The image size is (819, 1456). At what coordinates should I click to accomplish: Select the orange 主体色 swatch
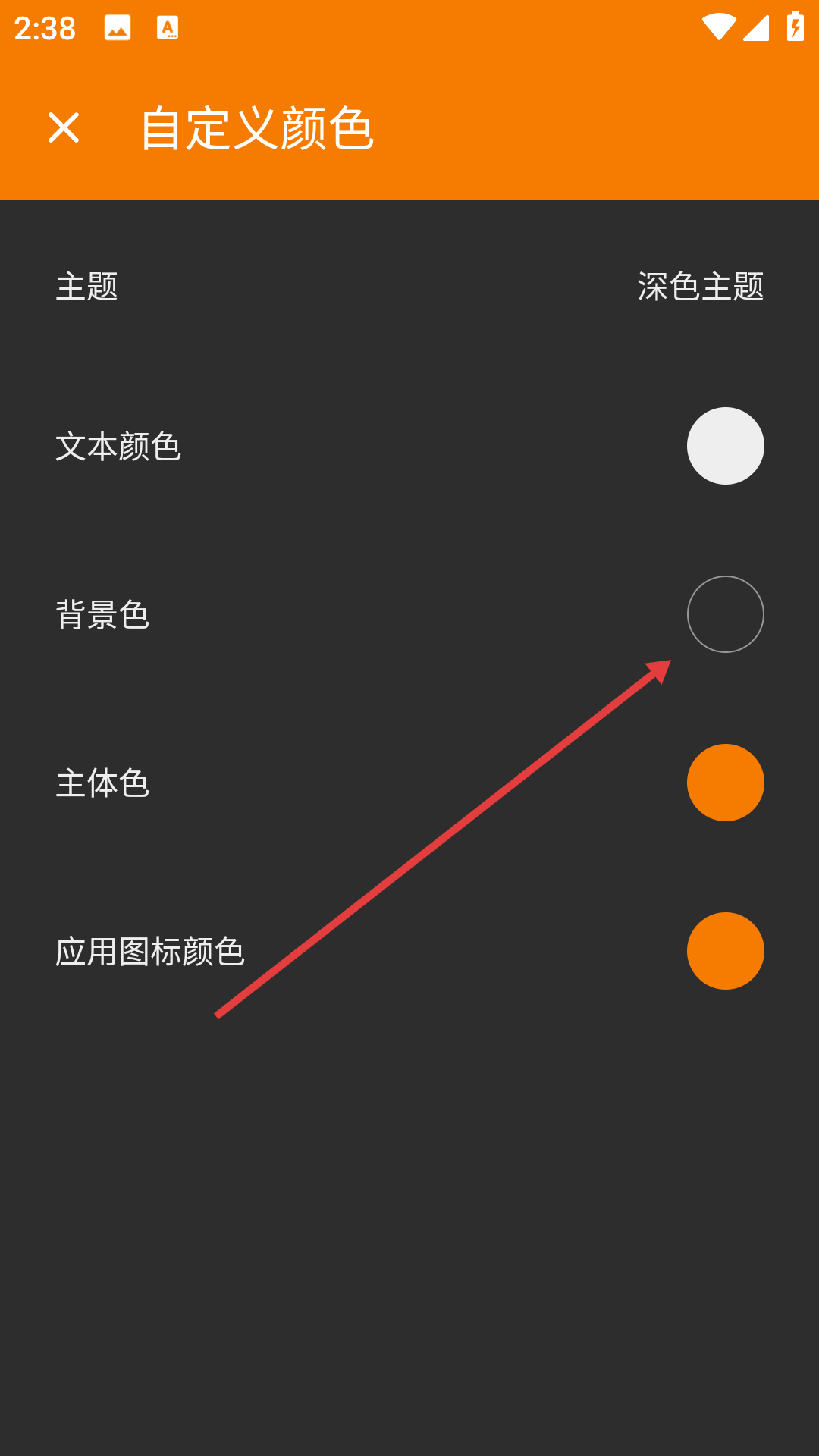pyautogui.click(x=725, y=783)
